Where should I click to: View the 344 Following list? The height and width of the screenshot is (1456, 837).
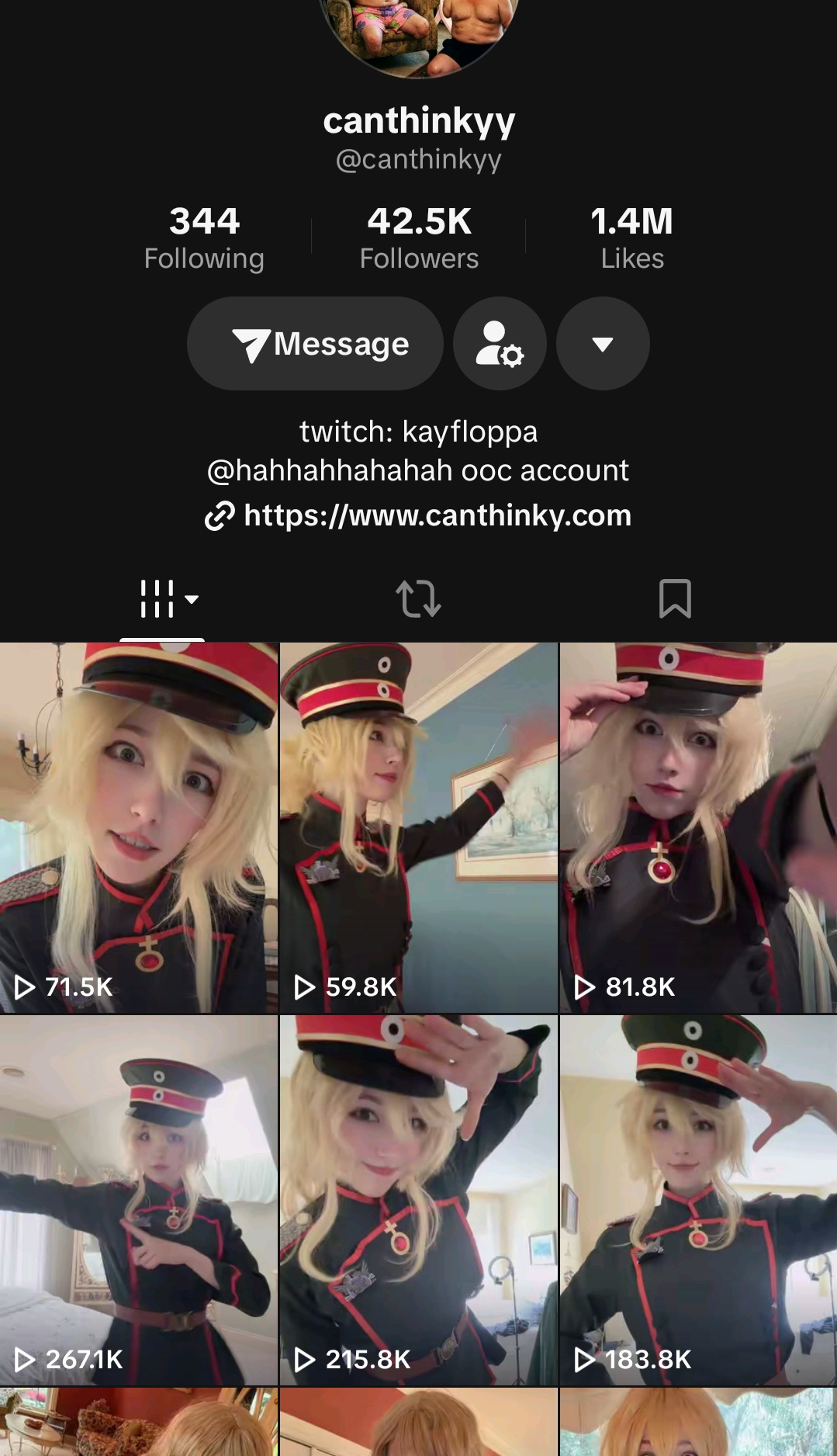[204, 237]
